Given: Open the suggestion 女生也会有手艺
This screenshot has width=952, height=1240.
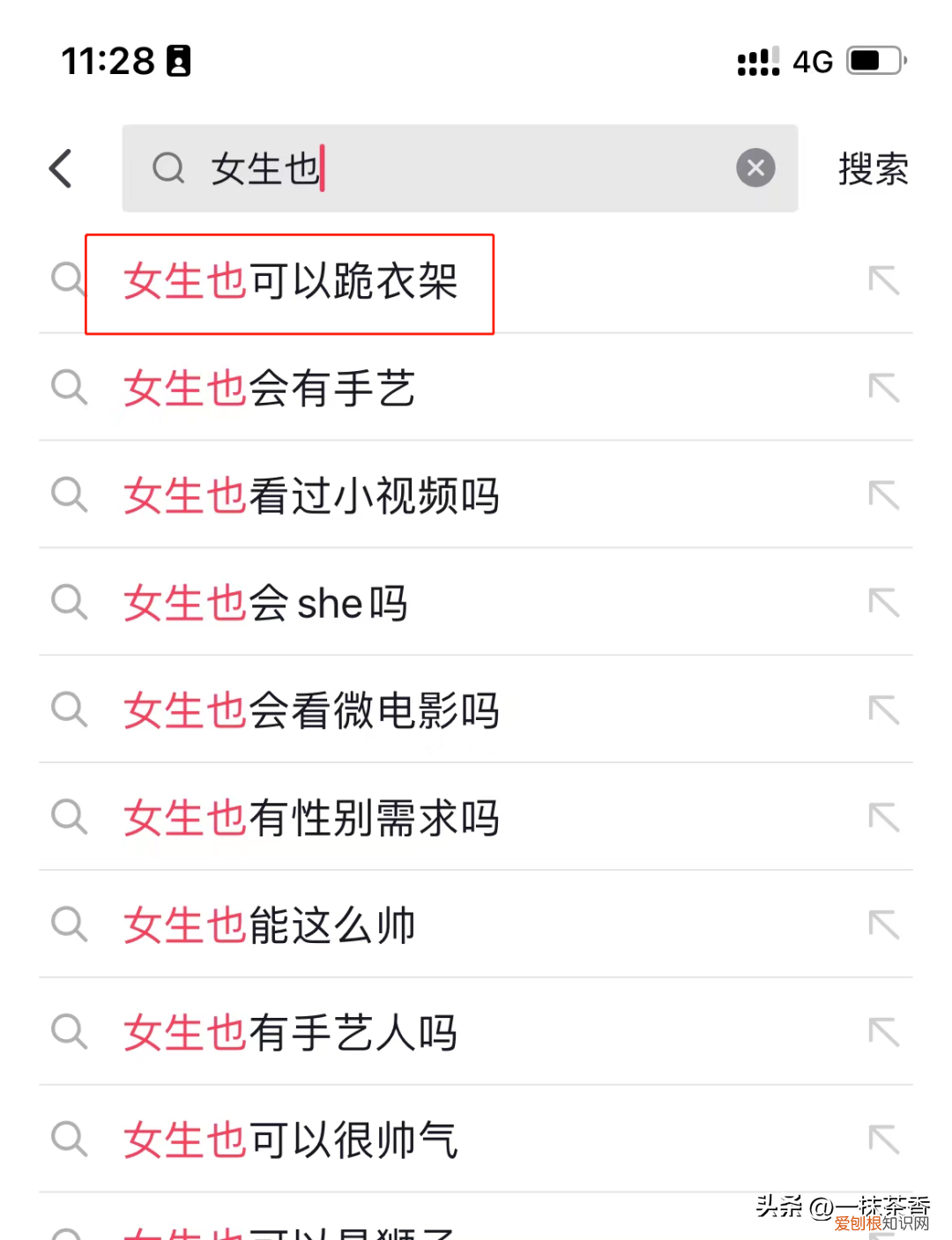Looking at the screenshot, I should pyautogui.click(x=269, y=388).
